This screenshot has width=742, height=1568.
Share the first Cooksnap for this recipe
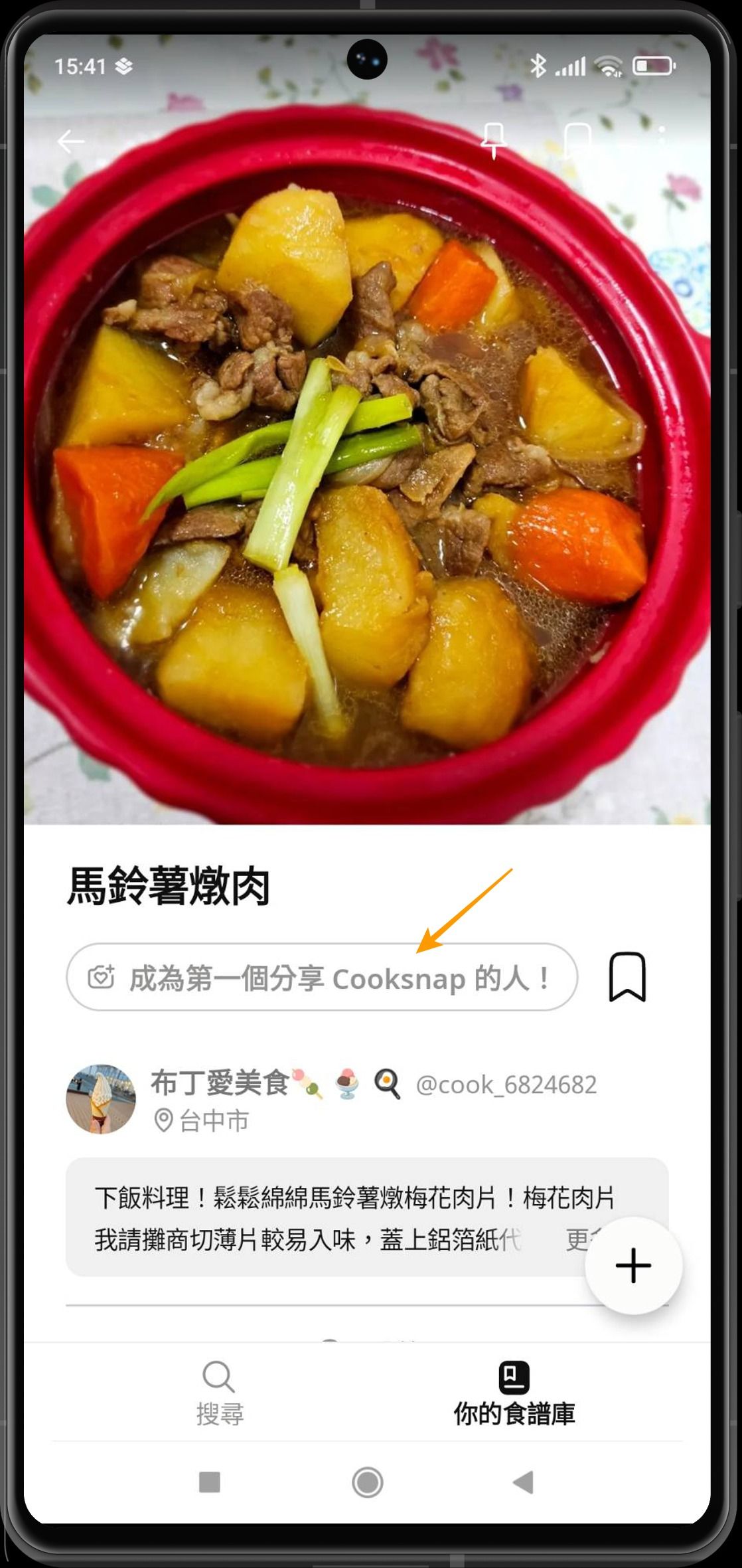point(322,978)
